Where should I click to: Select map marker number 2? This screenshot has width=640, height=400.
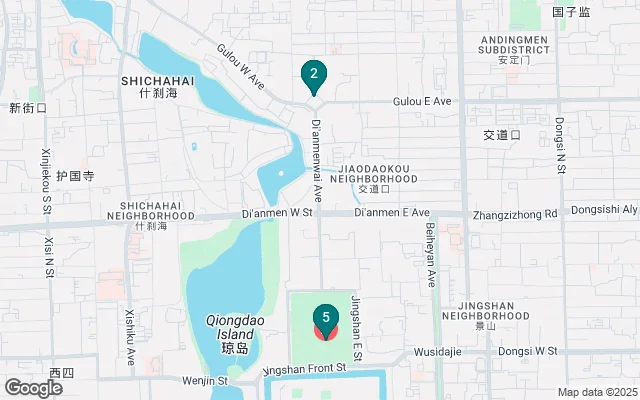pos(314,74)
